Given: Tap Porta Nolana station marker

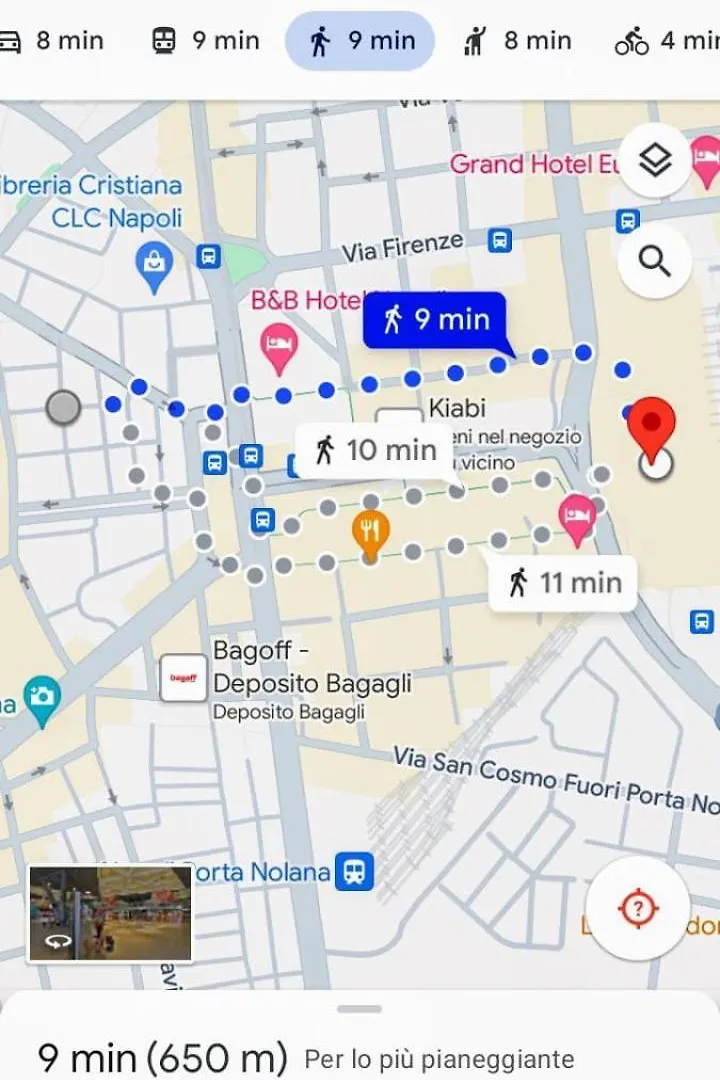Looking at the screenshot, I should [x=354, y=872].
